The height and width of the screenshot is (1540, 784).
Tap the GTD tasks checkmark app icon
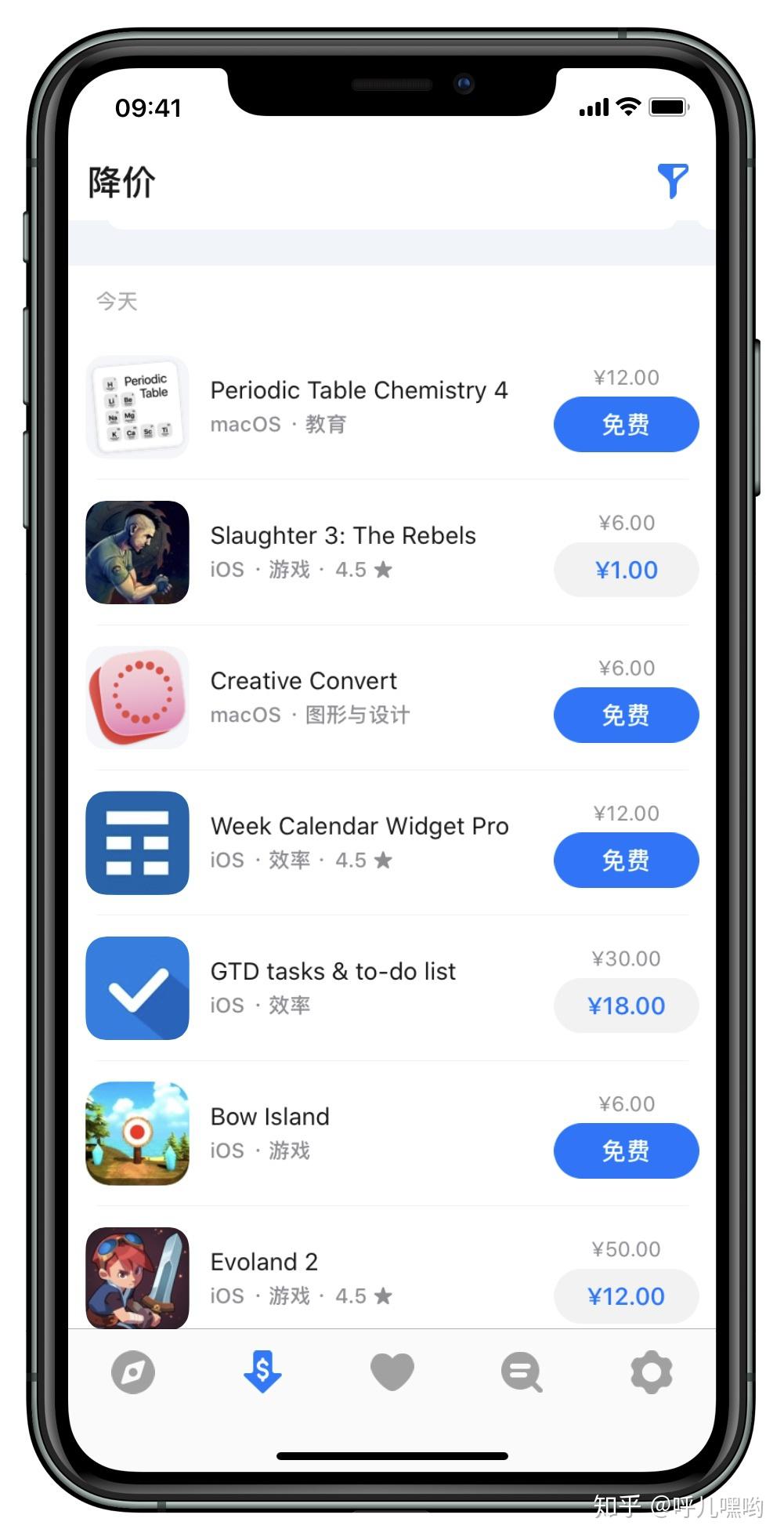click(x=137, y=988)
